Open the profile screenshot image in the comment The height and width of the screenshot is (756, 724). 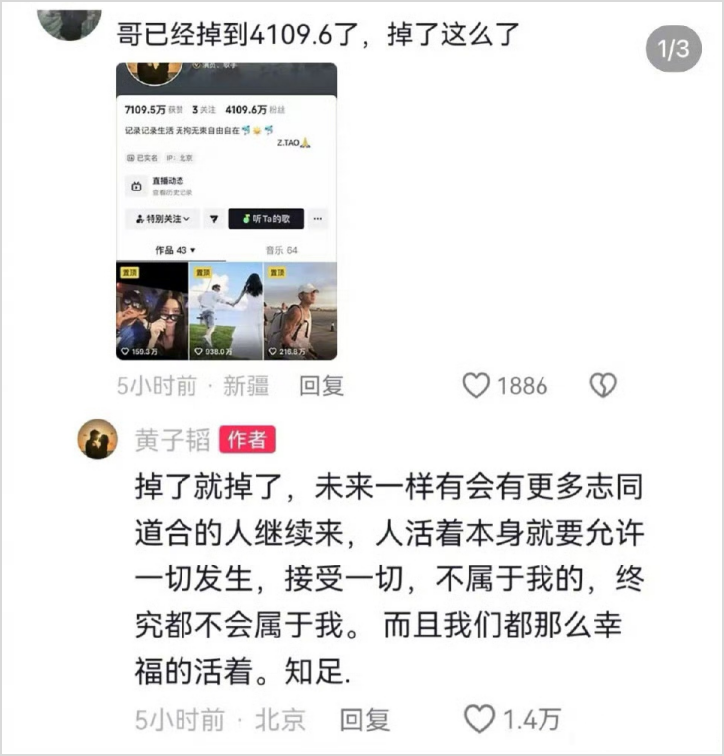(x=227, y=211)
